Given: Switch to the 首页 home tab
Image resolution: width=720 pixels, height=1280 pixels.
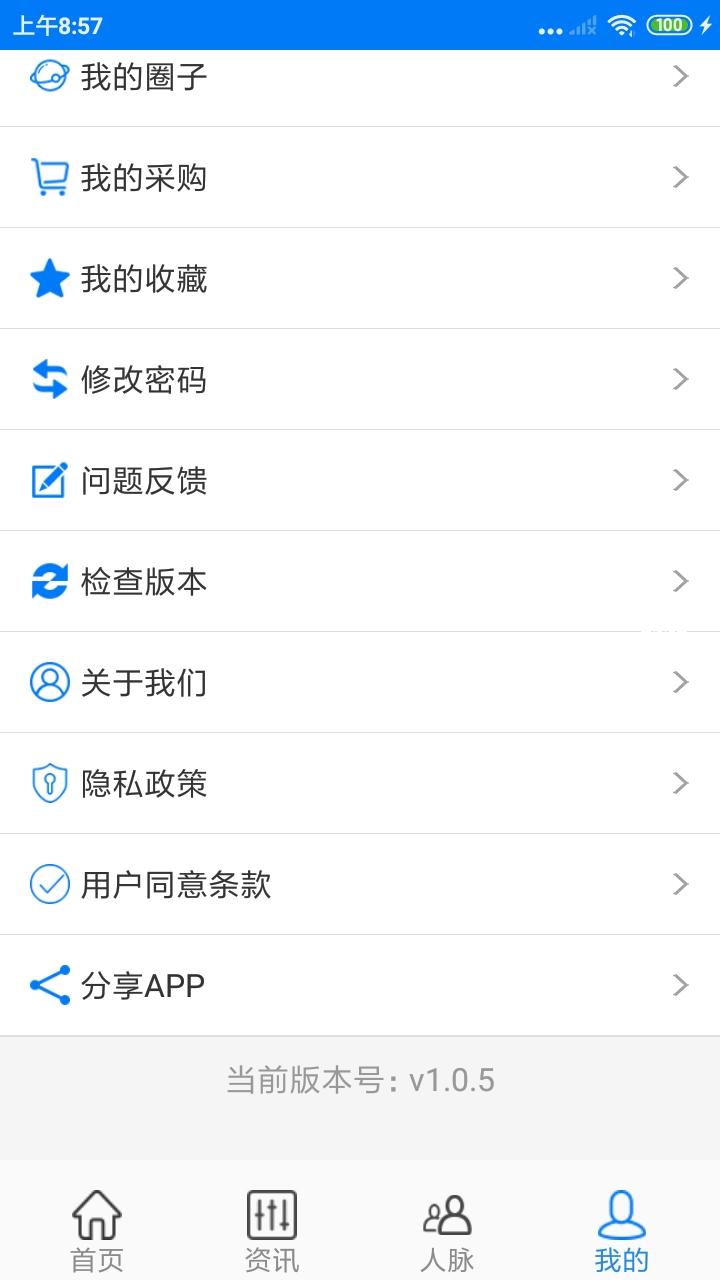Looking at the screenshot, I should (x=97, y=1230).
